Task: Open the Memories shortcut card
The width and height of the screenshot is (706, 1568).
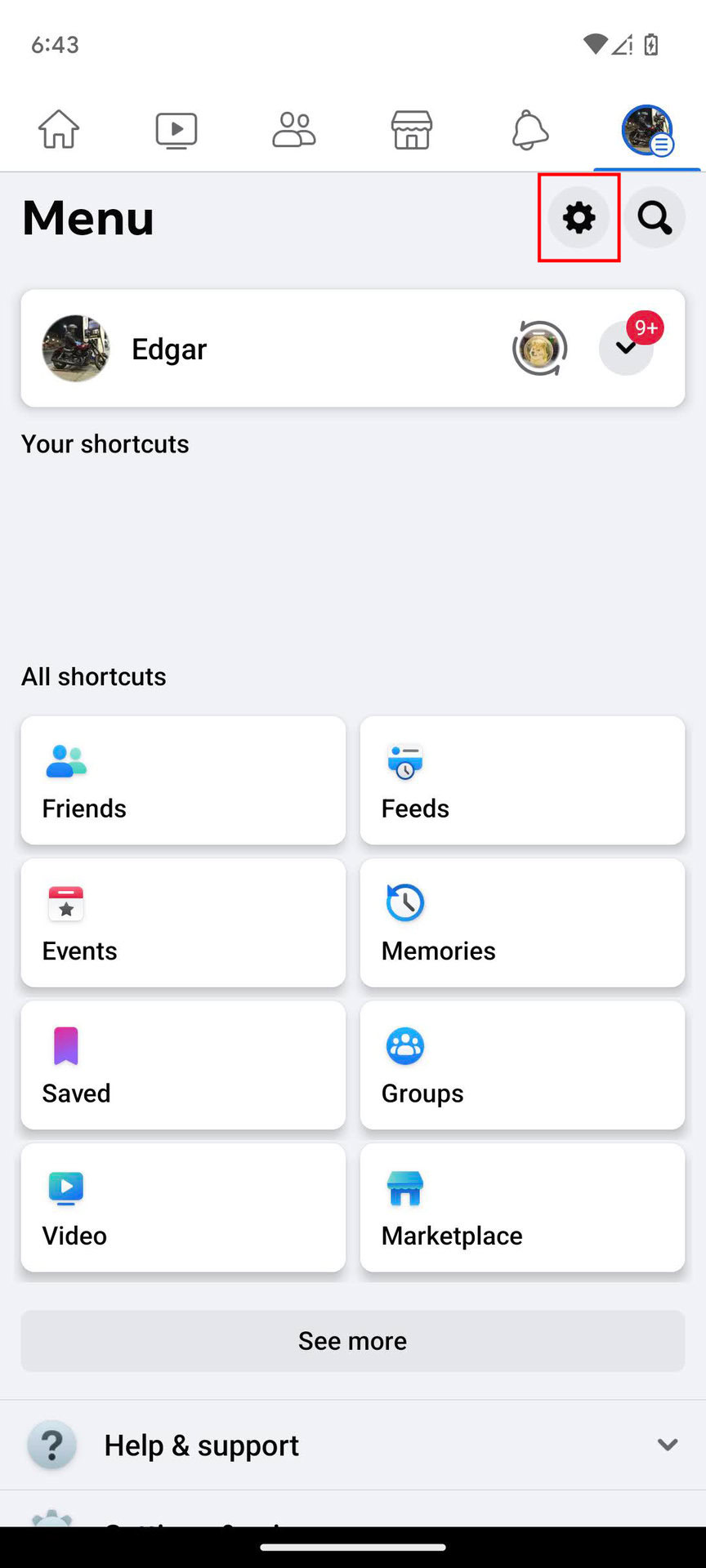Action: click(522, 923)
